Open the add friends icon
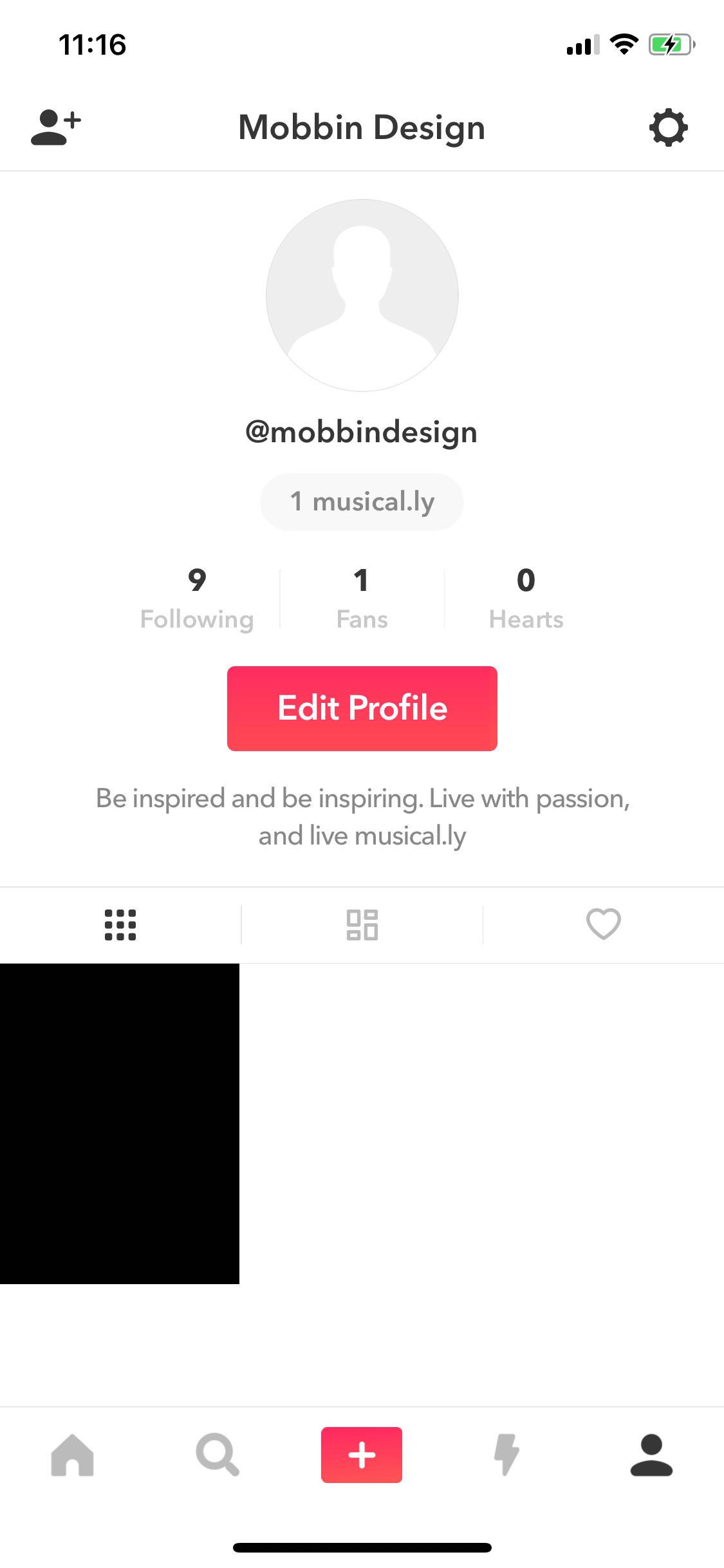 [56, 127]
